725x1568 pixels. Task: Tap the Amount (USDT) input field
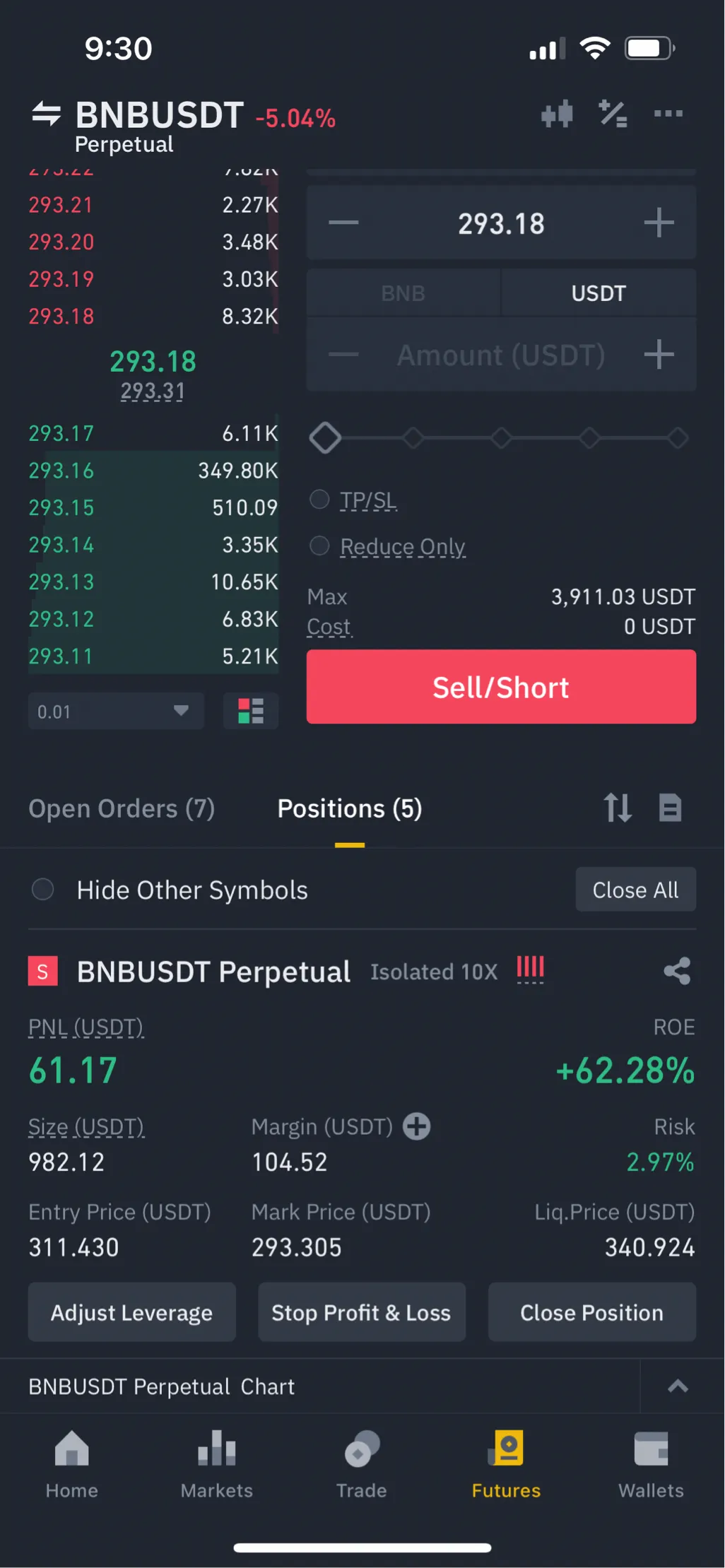tap(500, 355)
